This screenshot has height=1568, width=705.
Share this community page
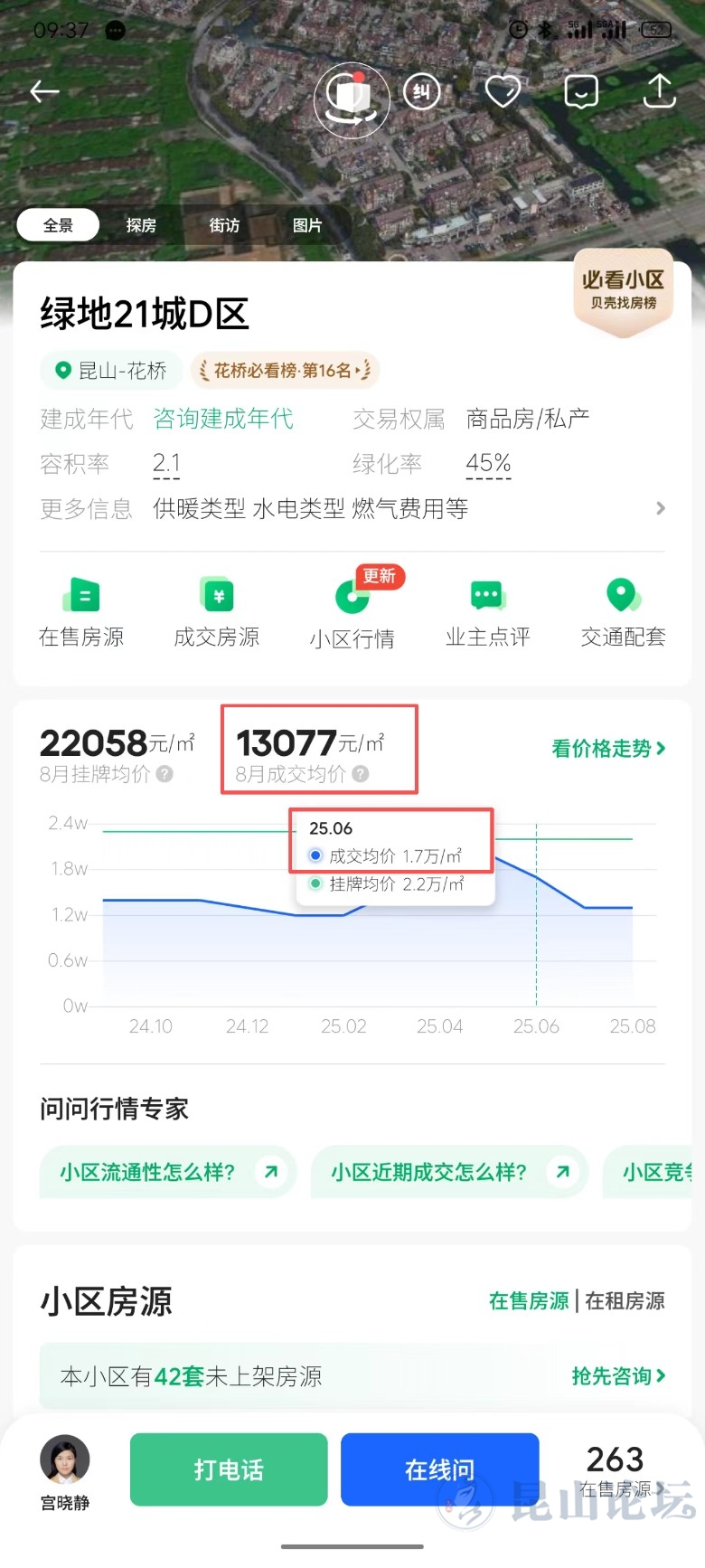(x=659, y=91)
